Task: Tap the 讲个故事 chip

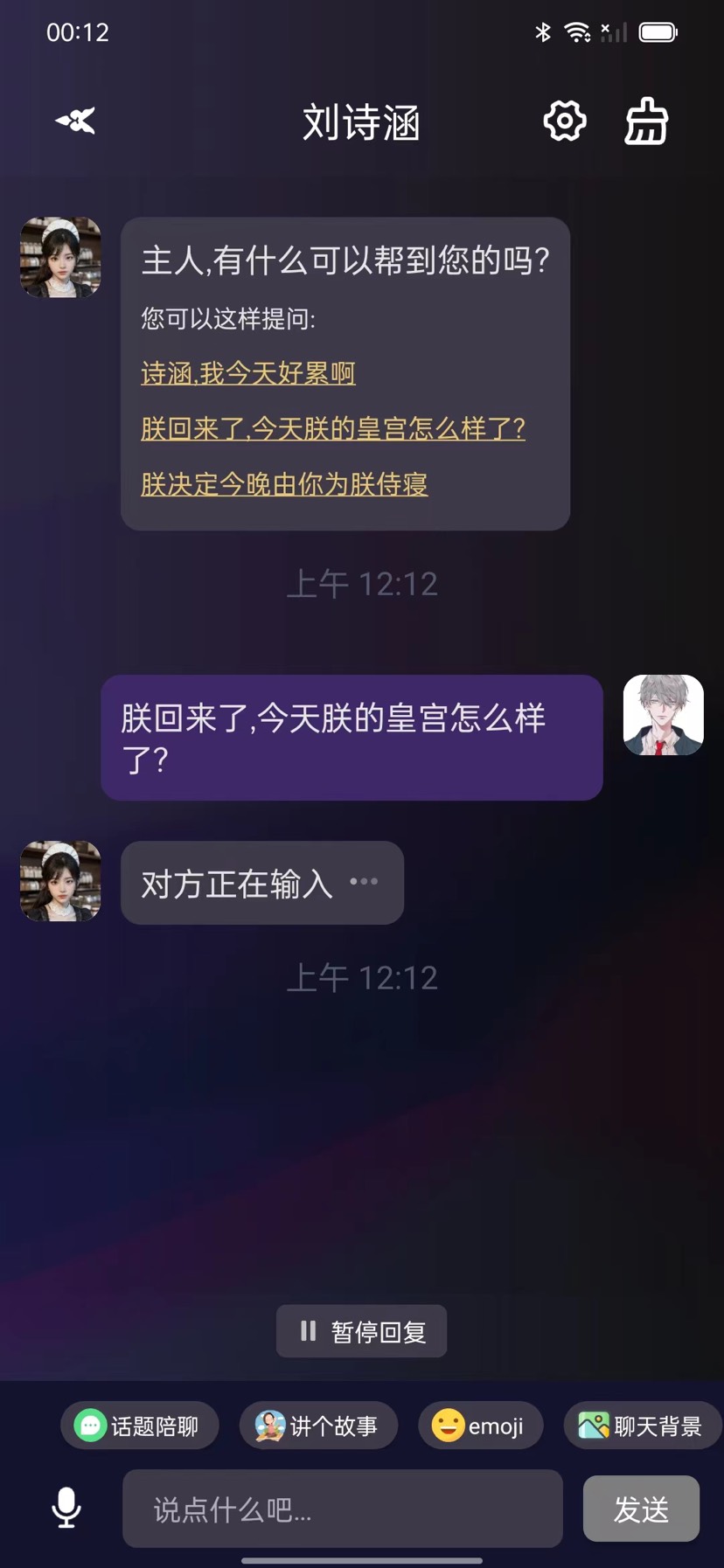Action: (318, 1426)
